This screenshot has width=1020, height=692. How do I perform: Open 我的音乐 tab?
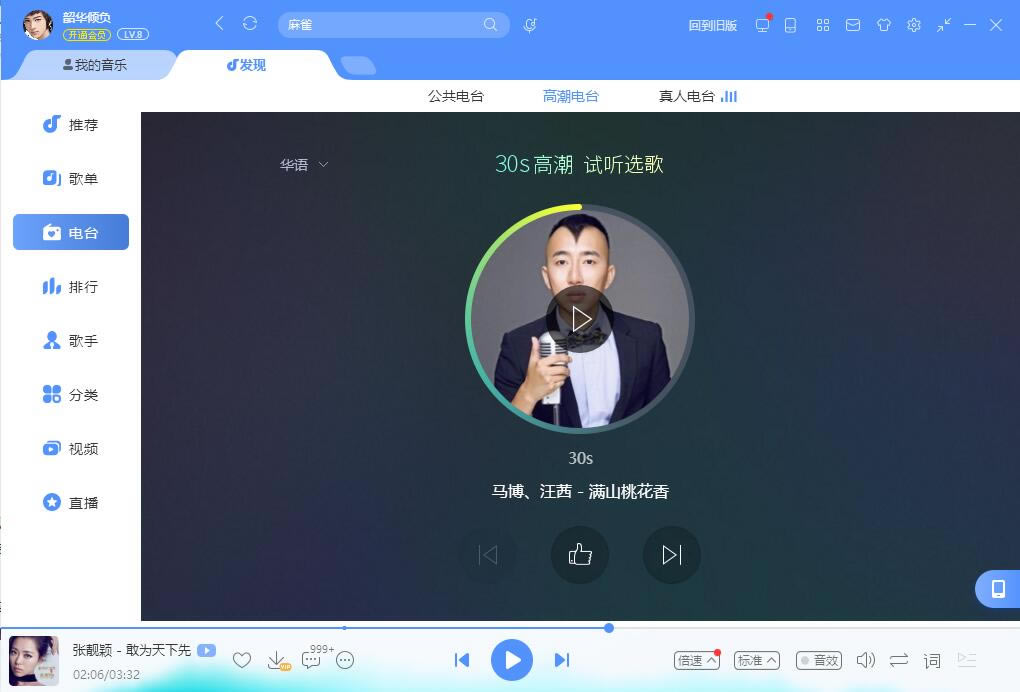point(95,65)
